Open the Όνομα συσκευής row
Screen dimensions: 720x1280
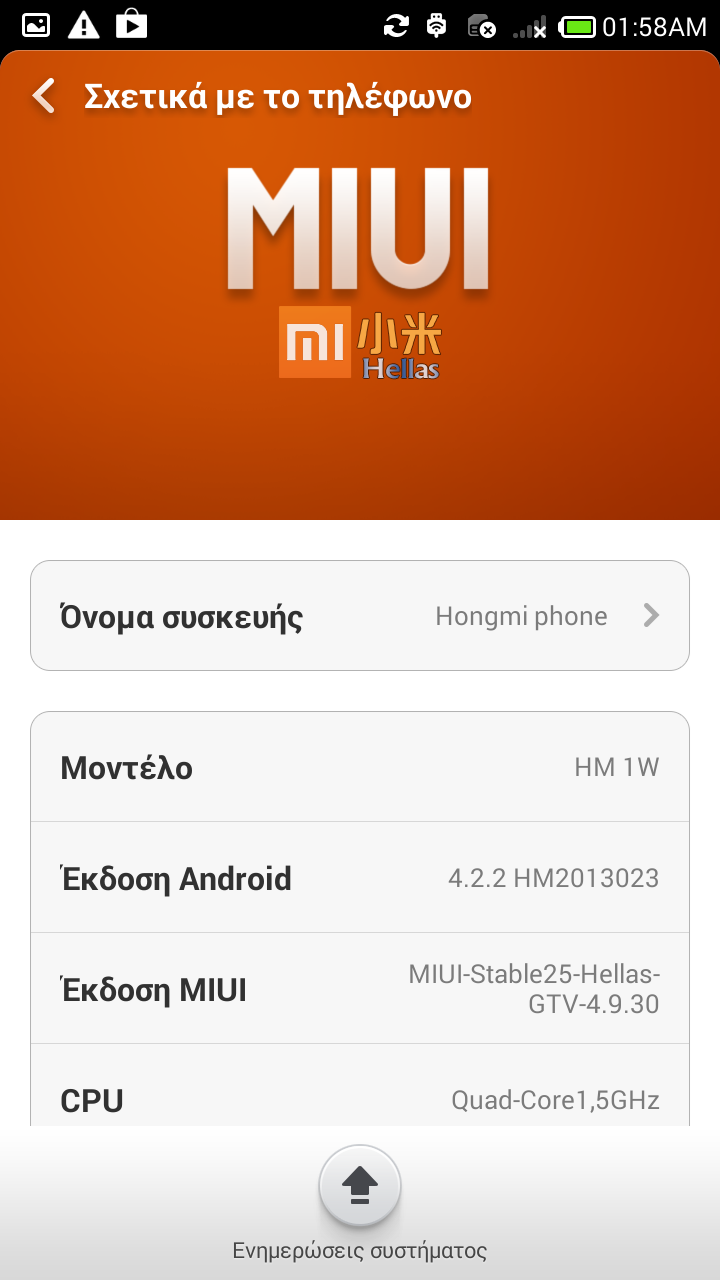coord(360,616)
